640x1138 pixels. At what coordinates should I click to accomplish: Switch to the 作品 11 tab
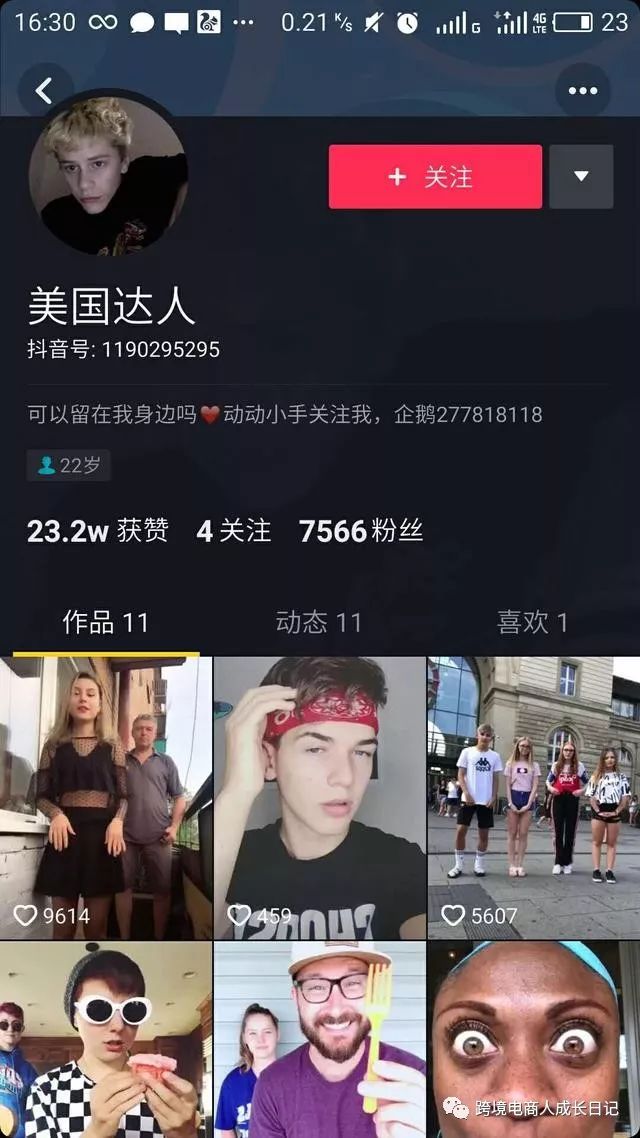[105, 622]
